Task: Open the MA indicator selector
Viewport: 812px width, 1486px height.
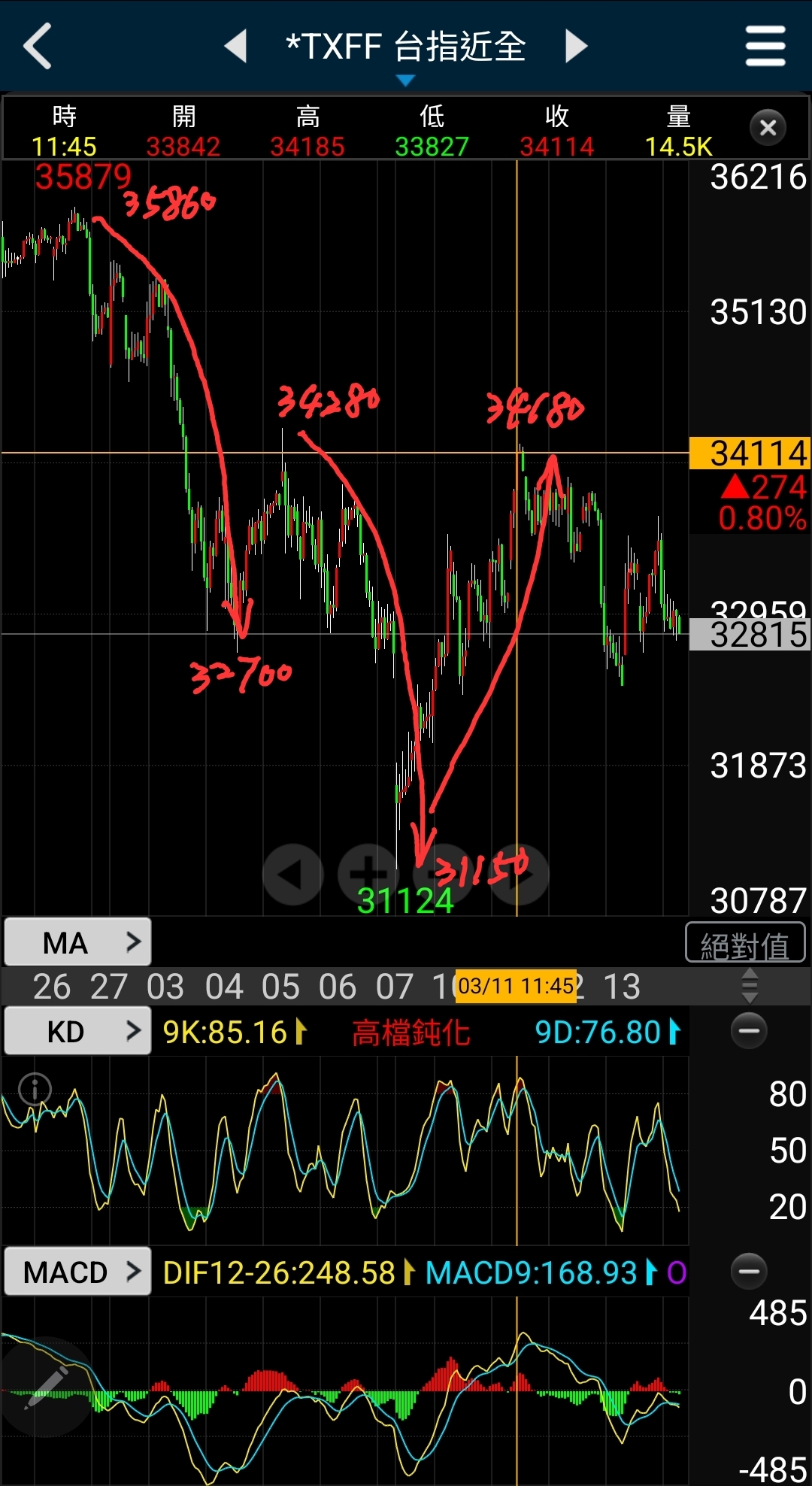Action: tap(78, 942)
